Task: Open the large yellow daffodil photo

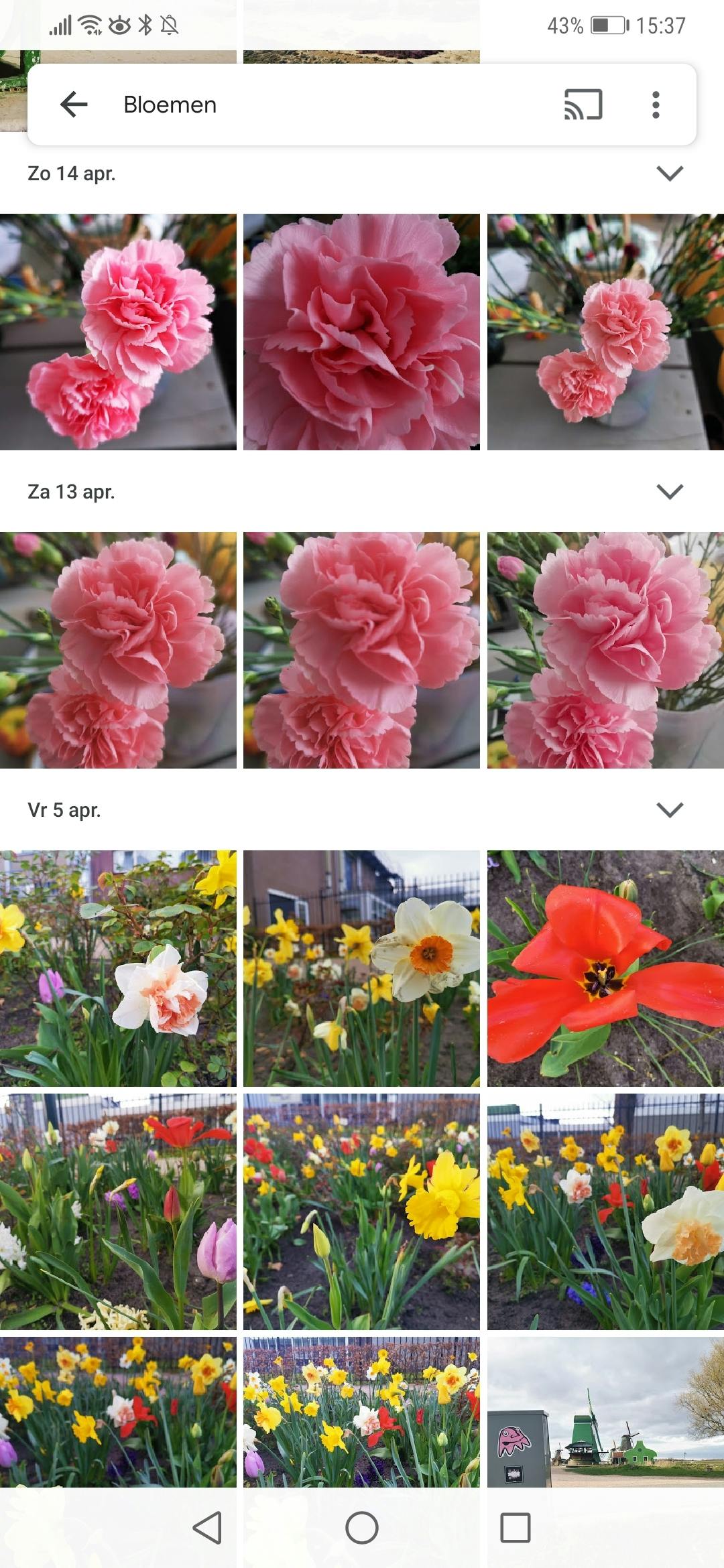Action: [361, 1212]
